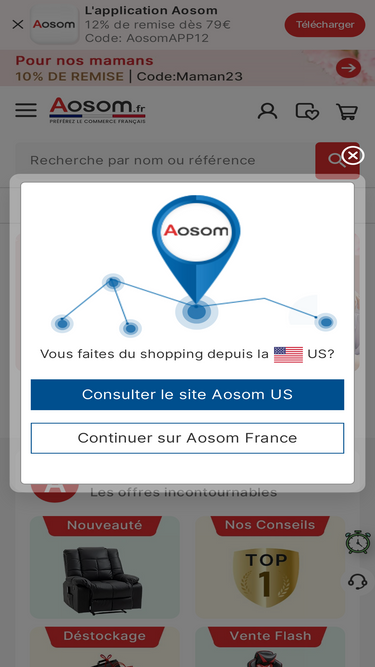Open the Vente Flash card

point(270,647)
